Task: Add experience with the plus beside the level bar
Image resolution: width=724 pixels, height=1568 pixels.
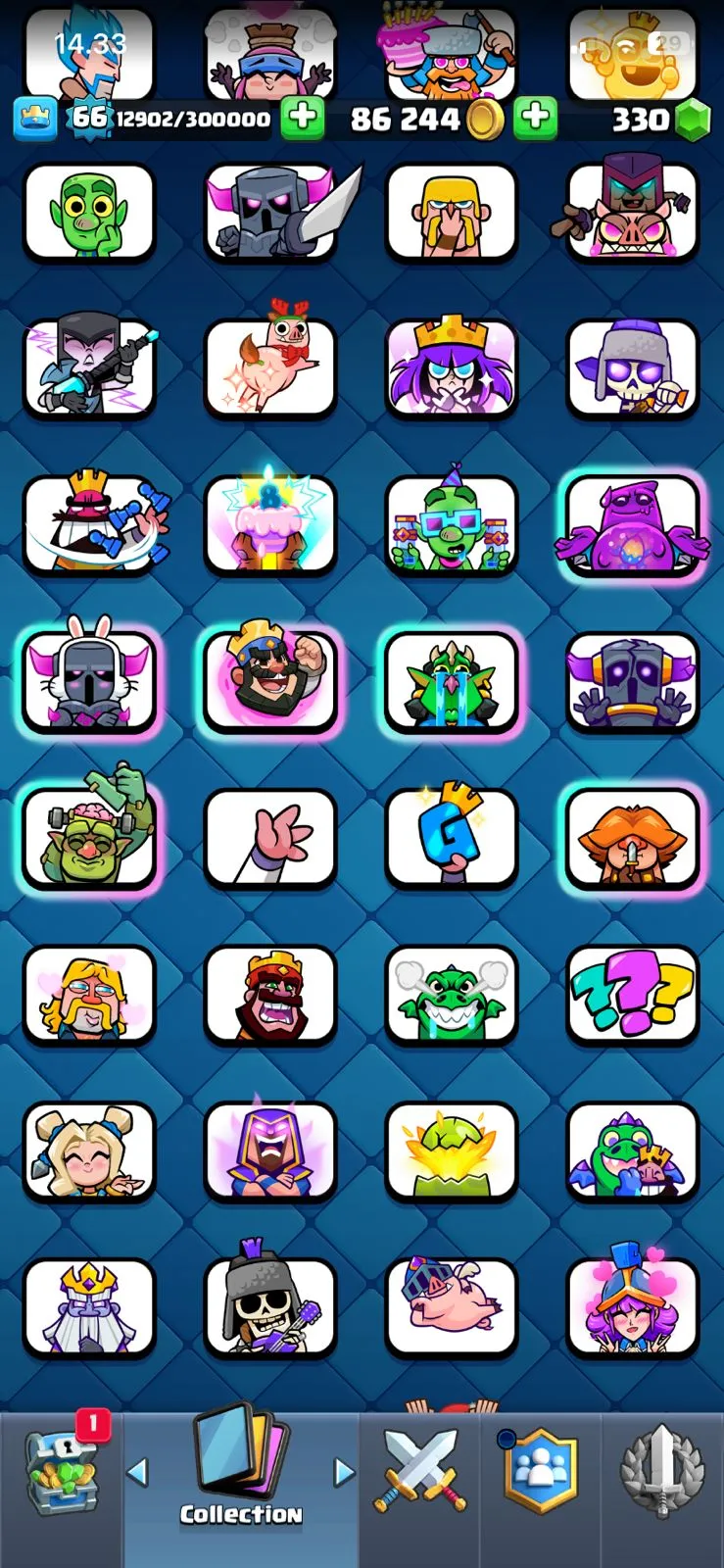Action: 303,119
